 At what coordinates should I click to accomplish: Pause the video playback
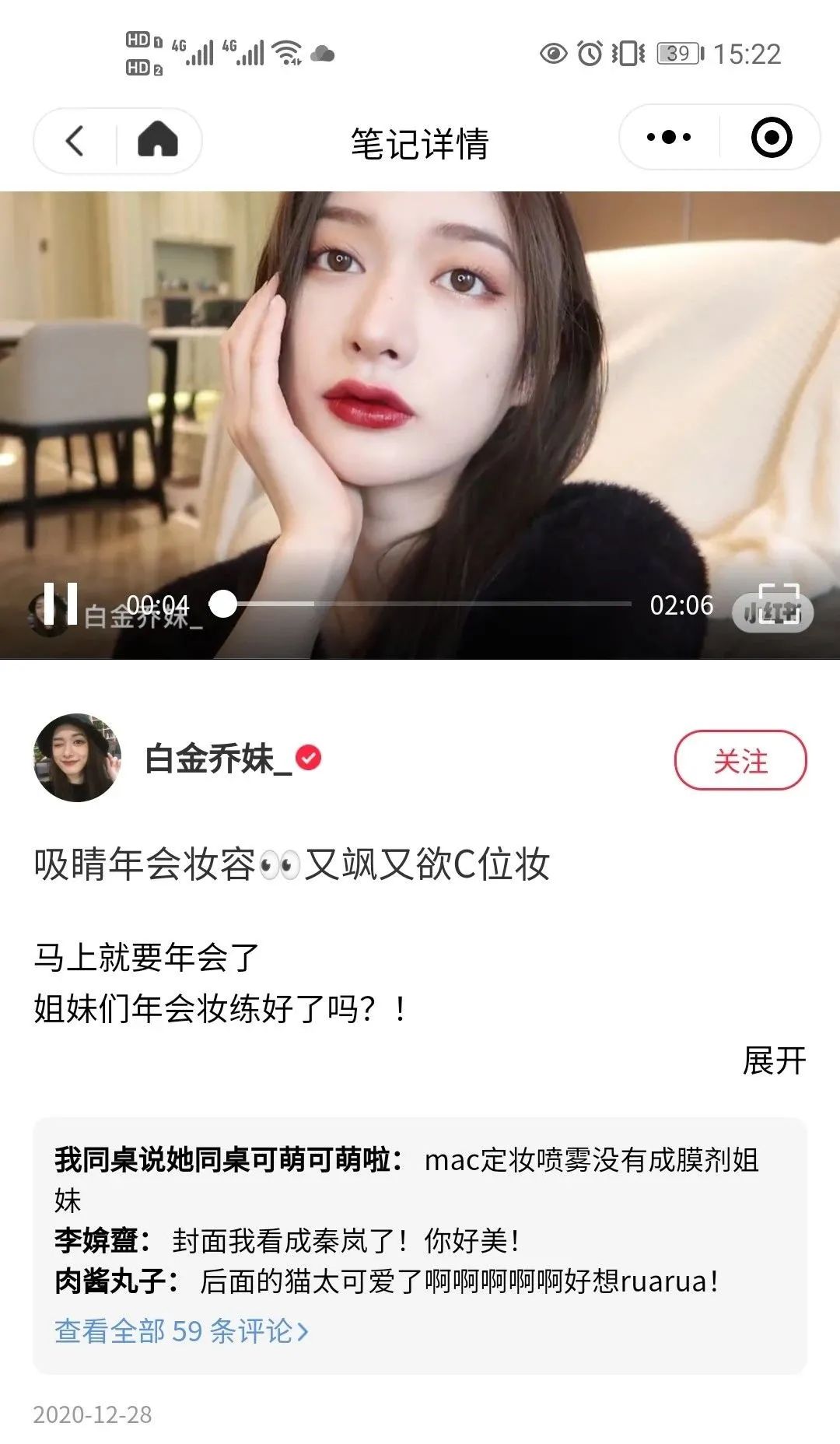[60, 605]
